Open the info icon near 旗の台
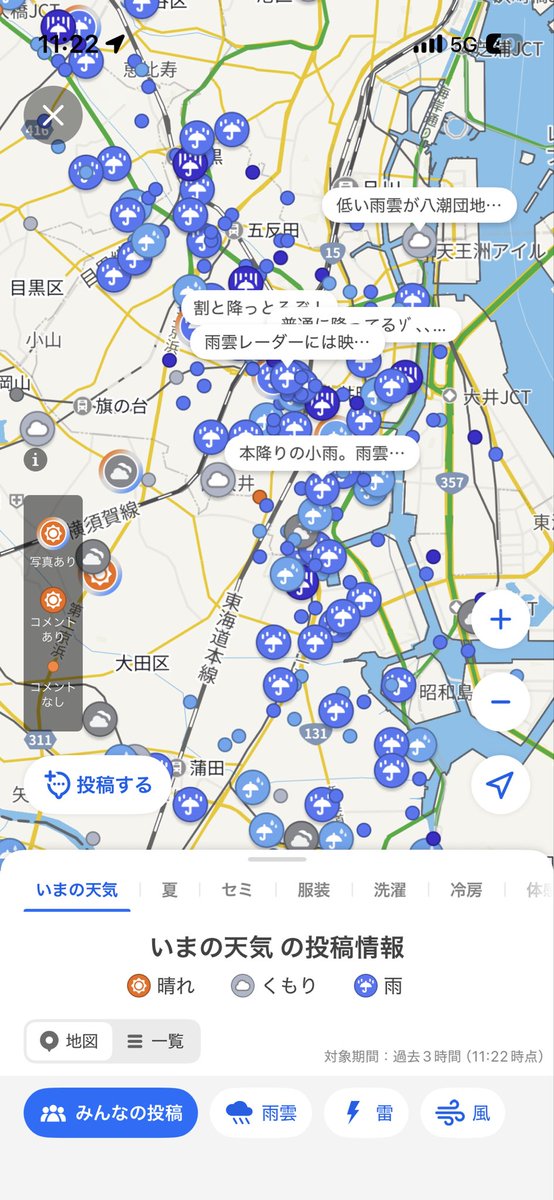The width and height of the screenshot is (554, 1200). (x=37, y=460)
